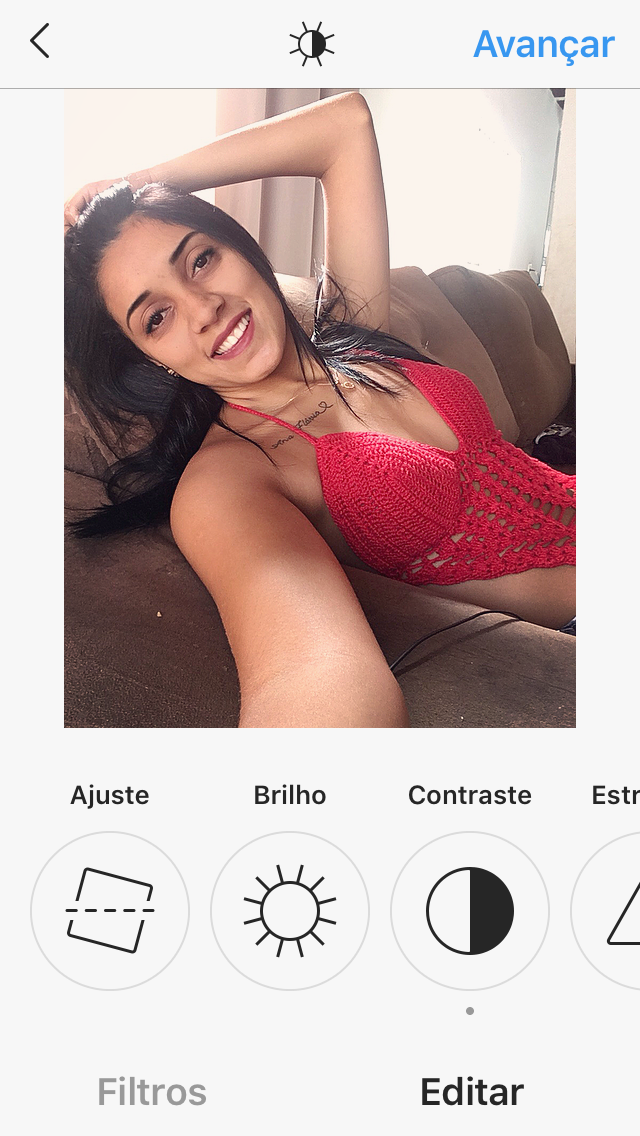
Task: Switch to the Filtros tab
Action: pyautogui.click(x=152, y=1092)
